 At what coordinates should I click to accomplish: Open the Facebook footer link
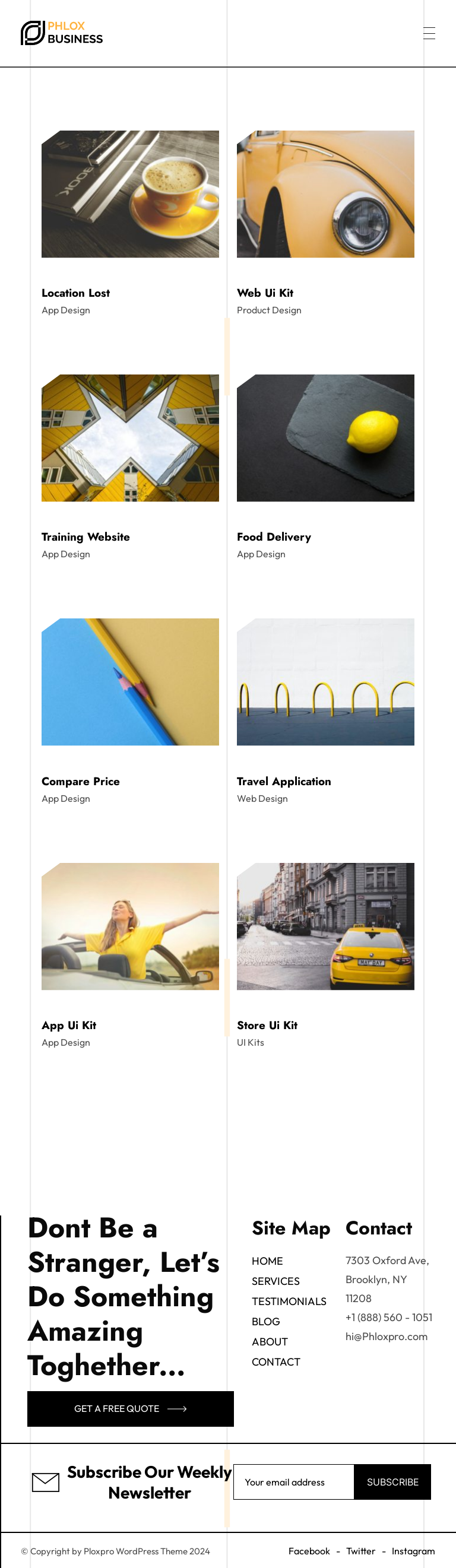309,1551
